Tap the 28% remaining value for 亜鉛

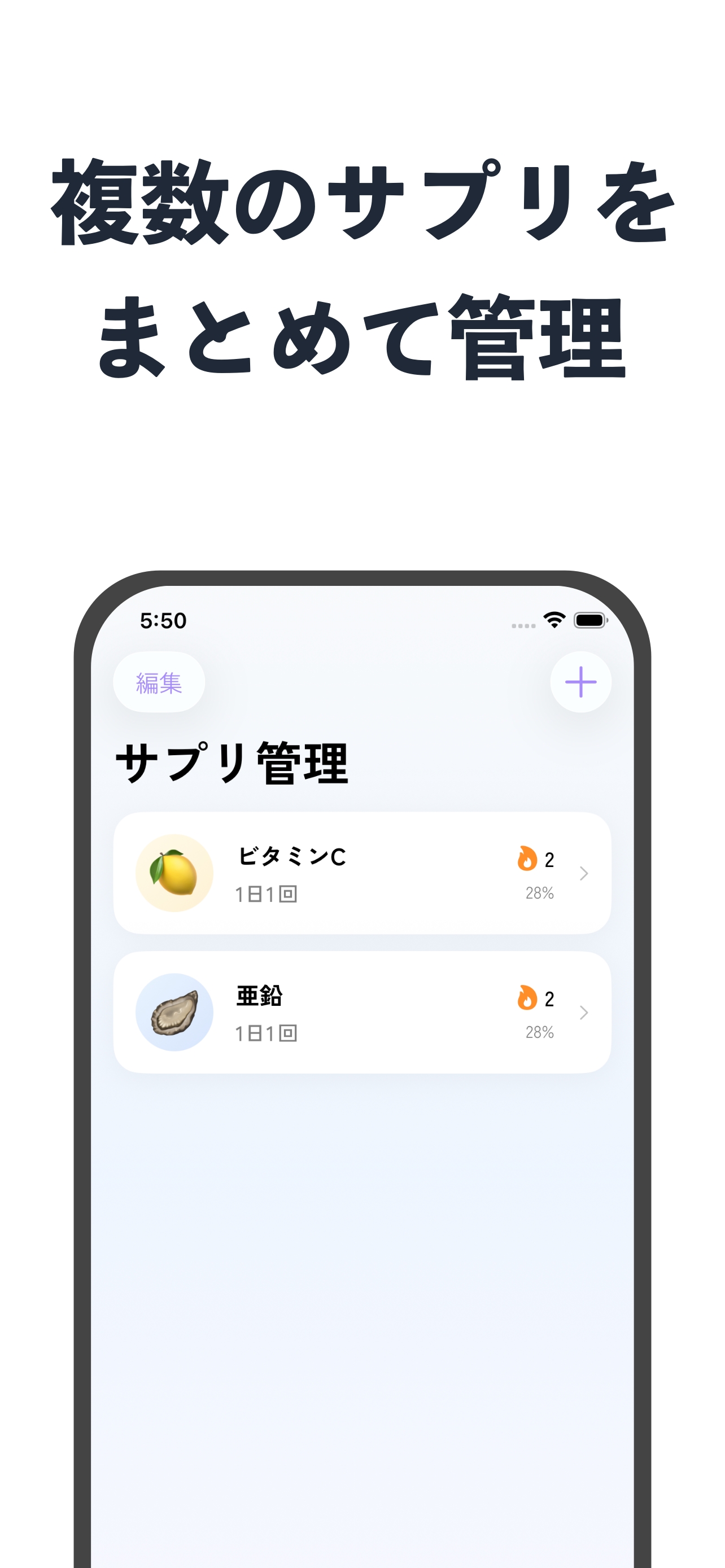[x=539, y=1033]
